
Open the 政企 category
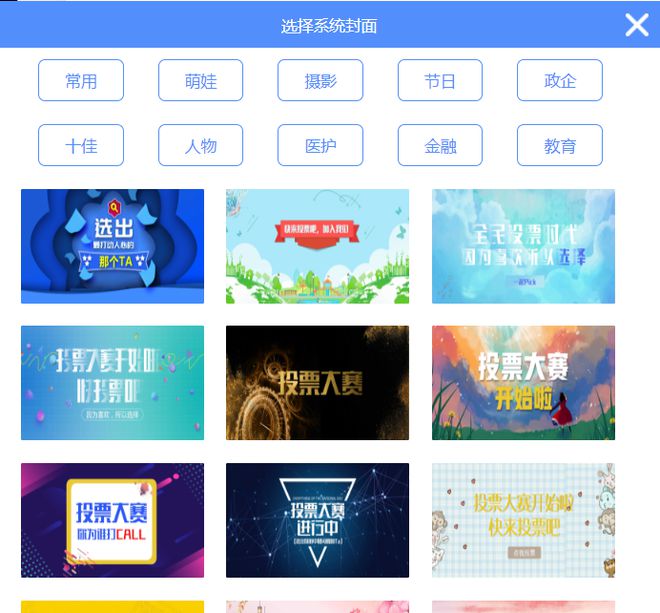560,81
